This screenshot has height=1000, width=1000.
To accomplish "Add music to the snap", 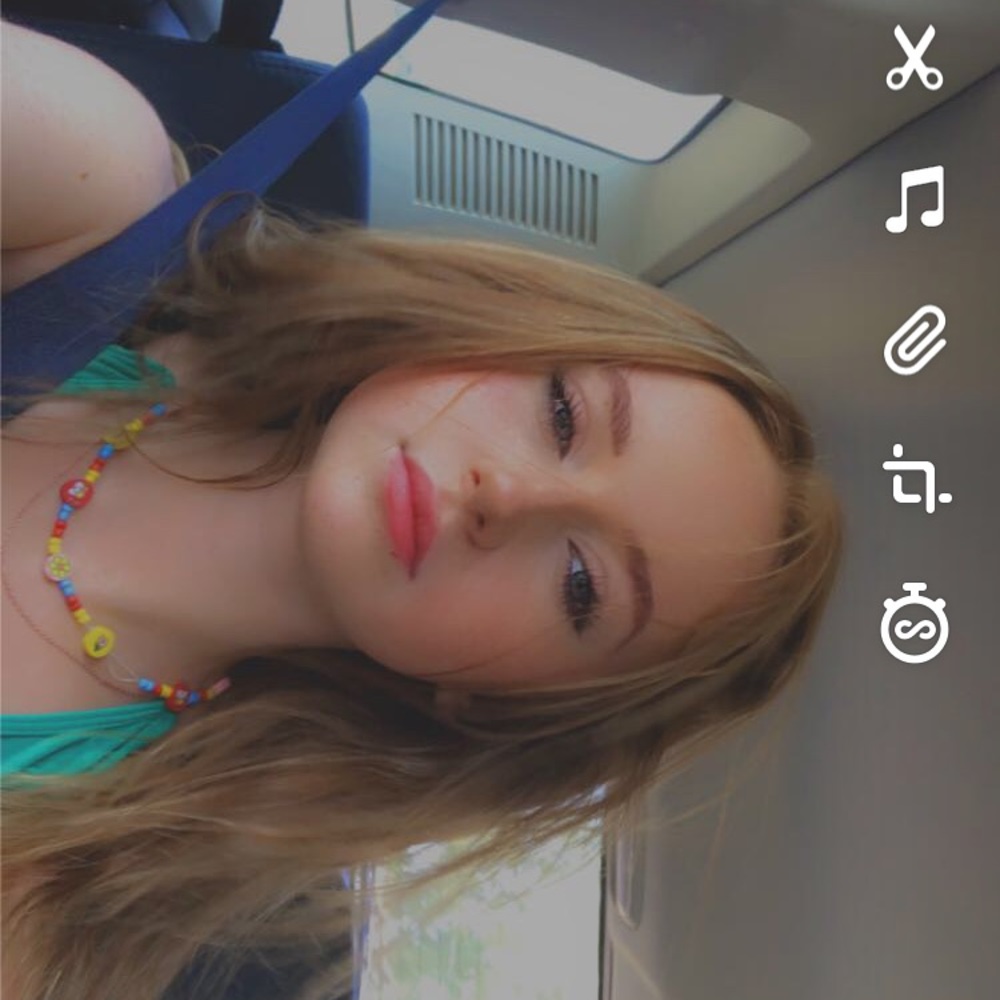I will (x=914, y=199).
